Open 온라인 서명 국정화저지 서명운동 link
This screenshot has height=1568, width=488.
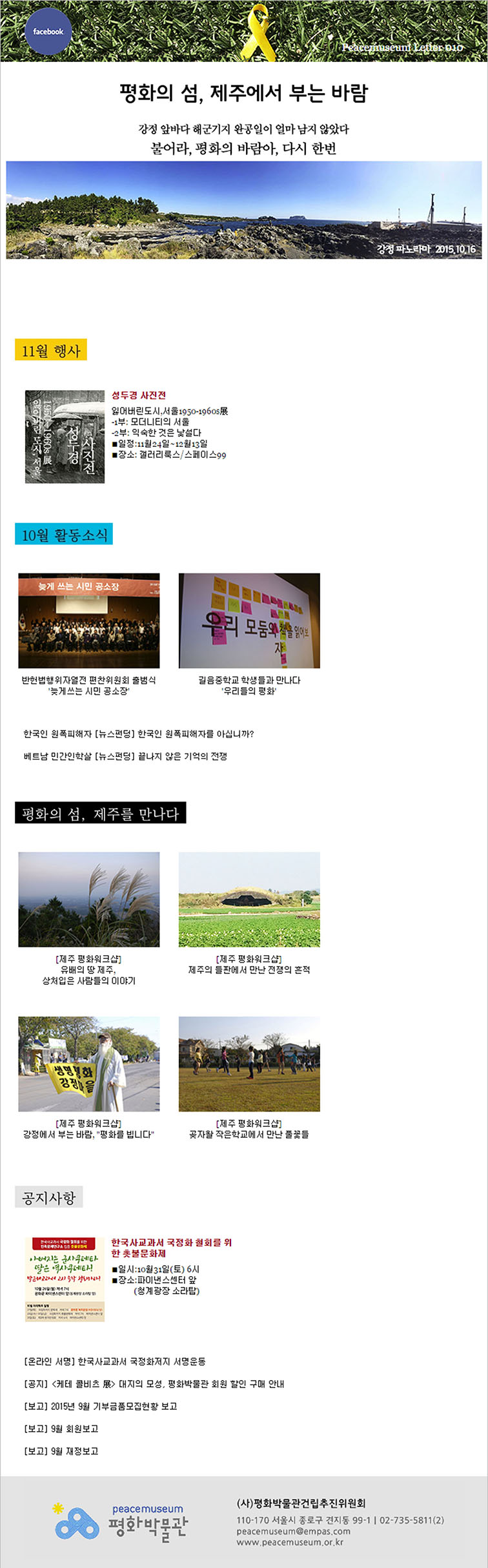[115, 1361]
